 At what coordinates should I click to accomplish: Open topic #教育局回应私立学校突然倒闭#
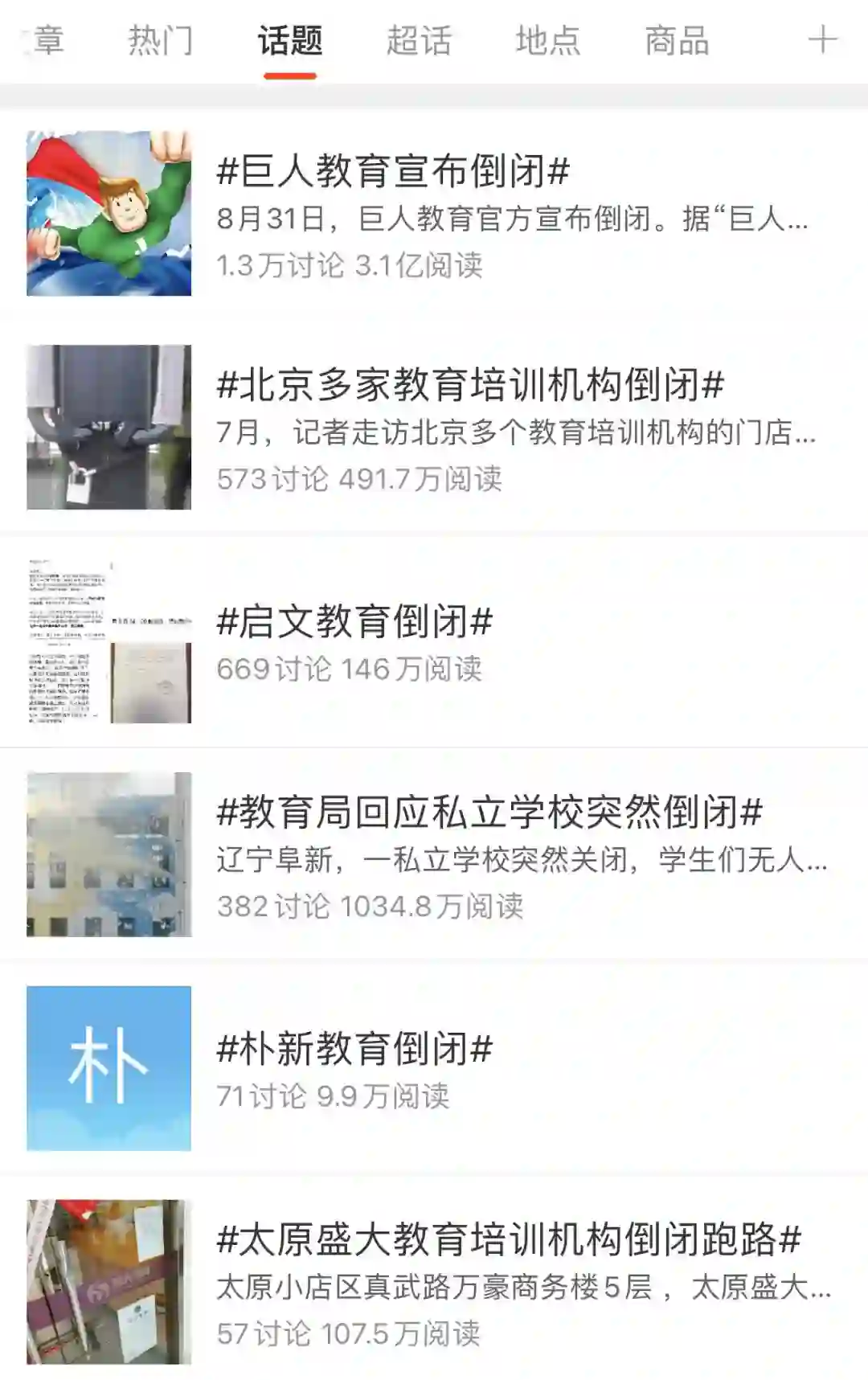pyautogui.click(x=489, y=813)
